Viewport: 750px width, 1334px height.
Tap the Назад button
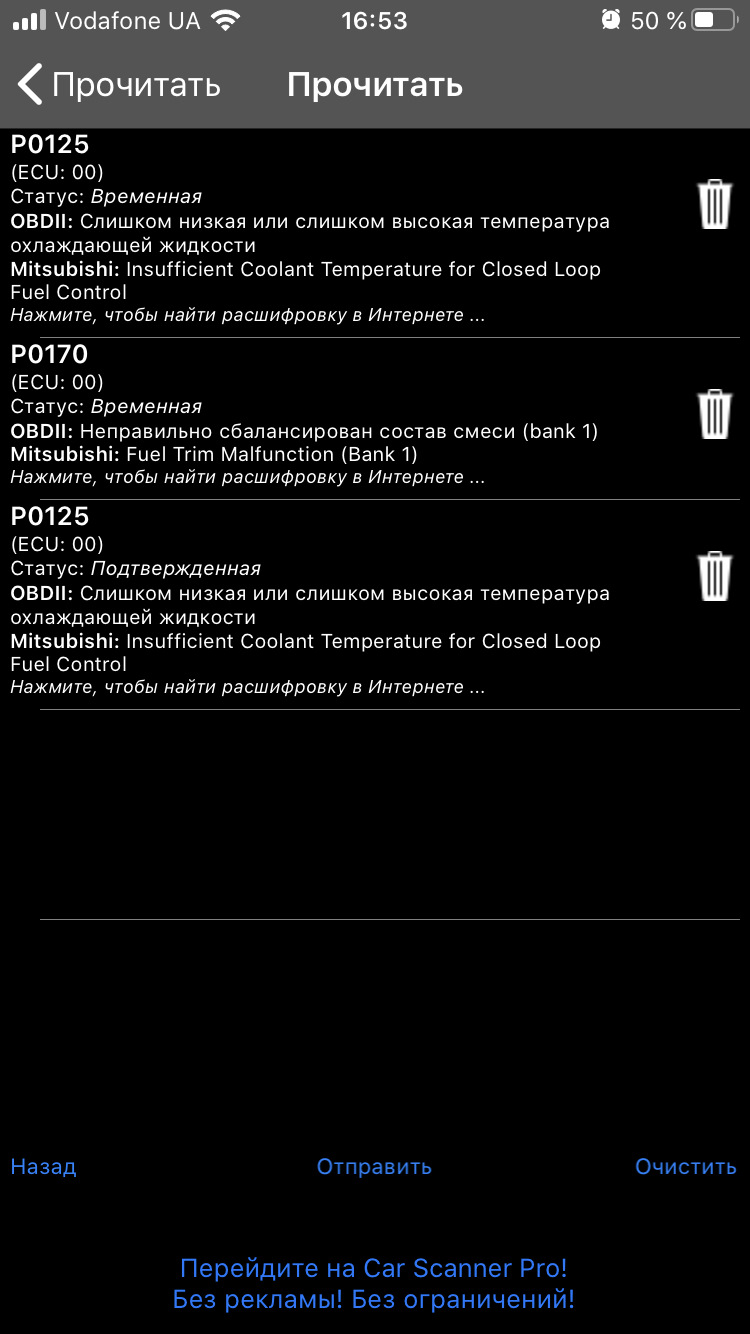tap(43, 1167)
